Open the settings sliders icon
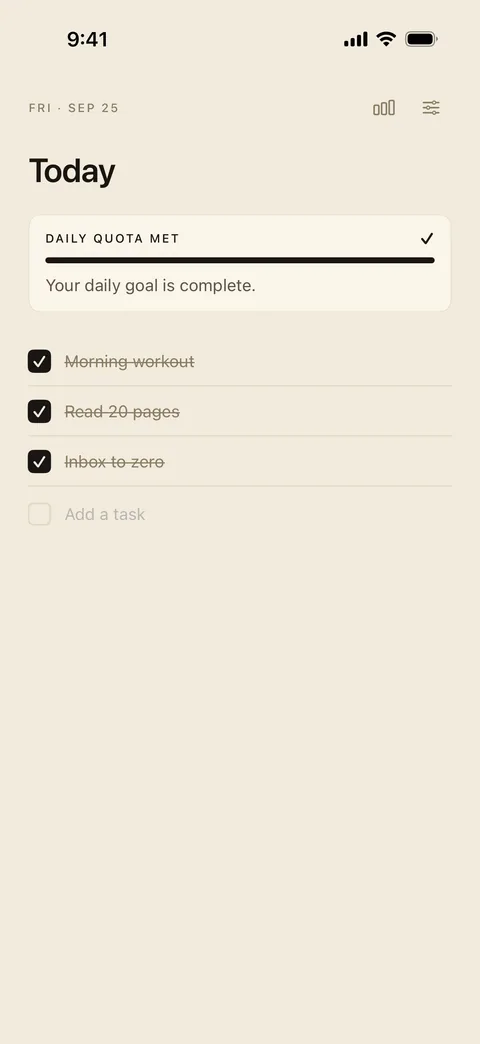Viewport: 480px width, 1044px height. (431, 108)
